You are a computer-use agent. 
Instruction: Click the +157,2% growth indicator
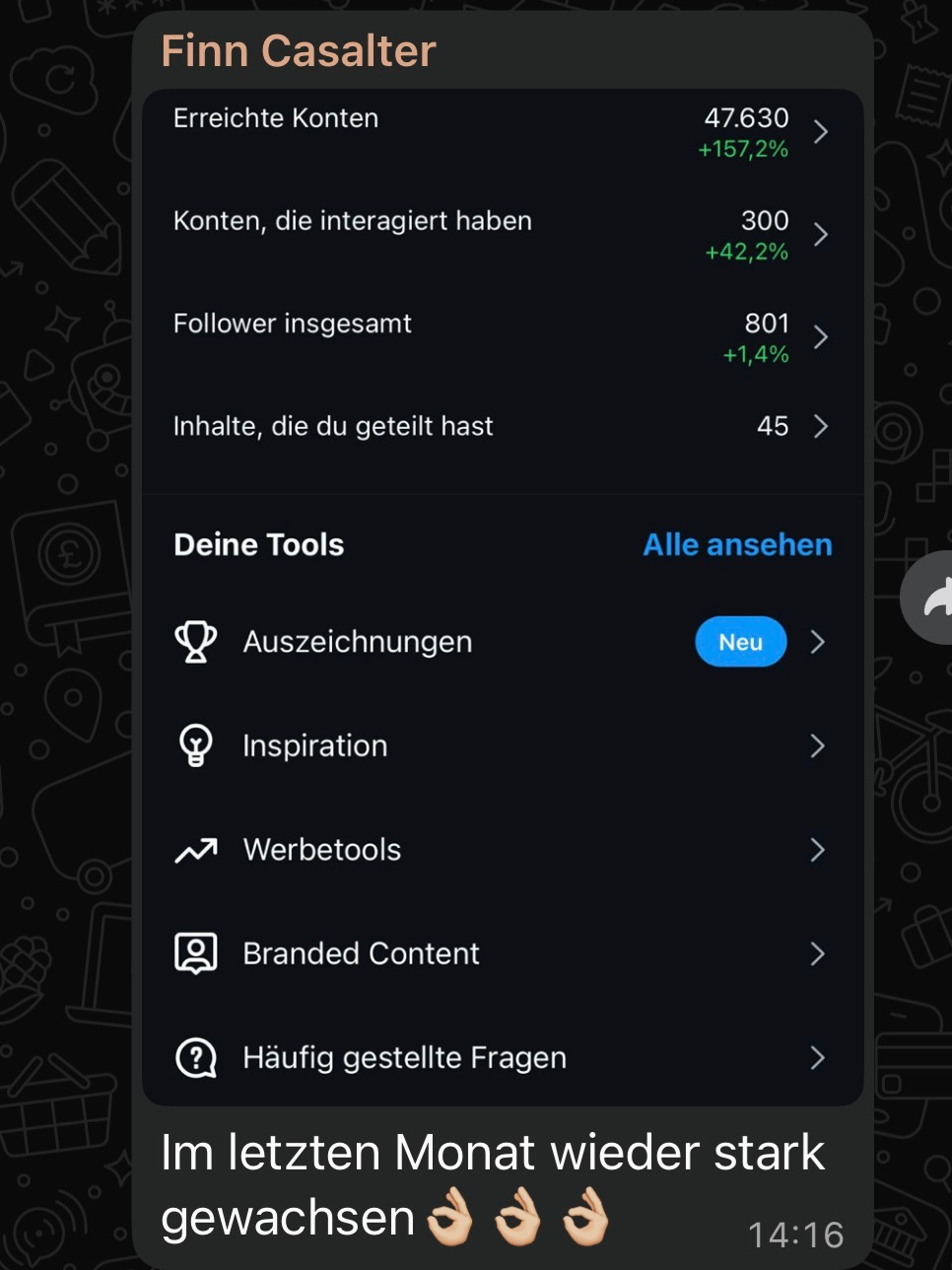pyautogui.click(x=741, y=149)
